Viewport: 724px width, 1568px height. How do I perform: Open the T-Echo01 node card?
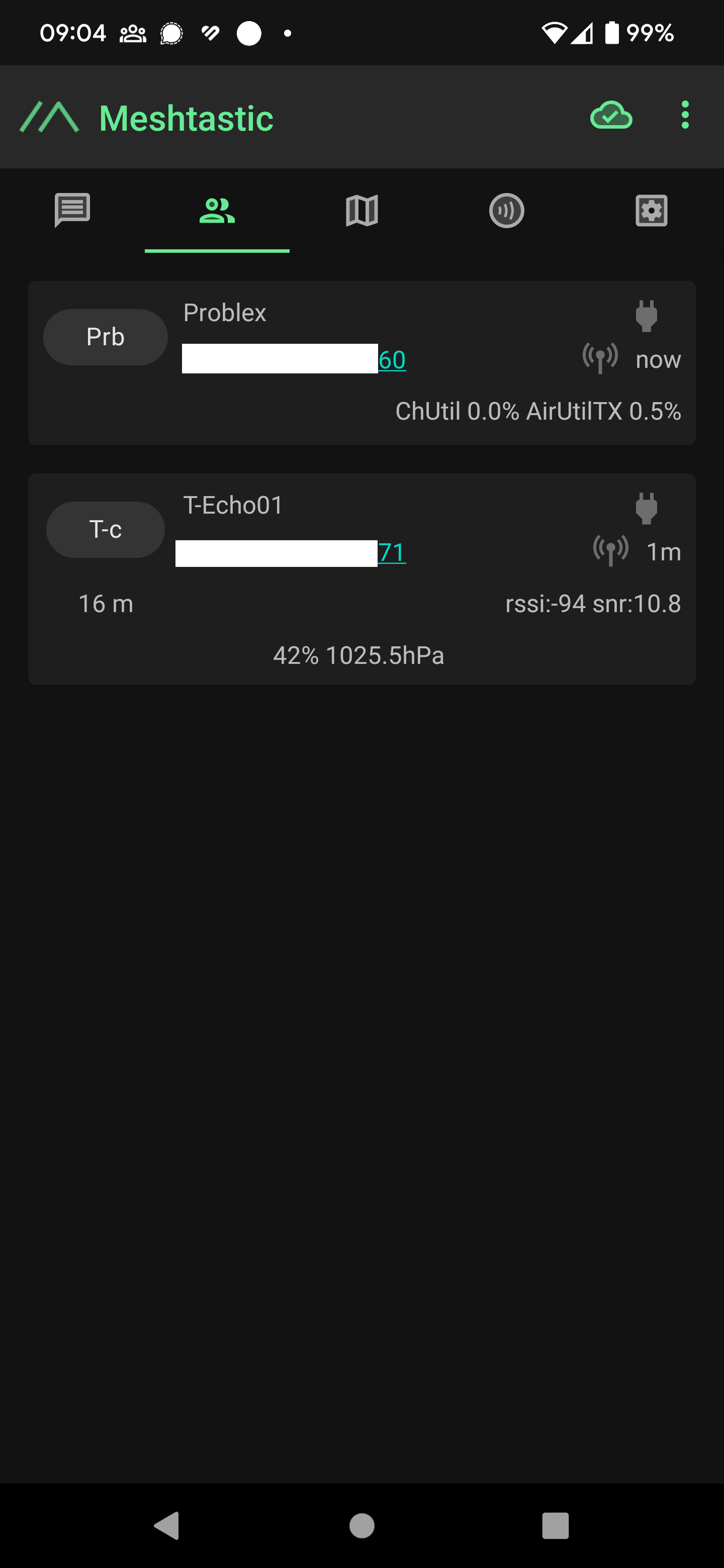click(361, 579)
